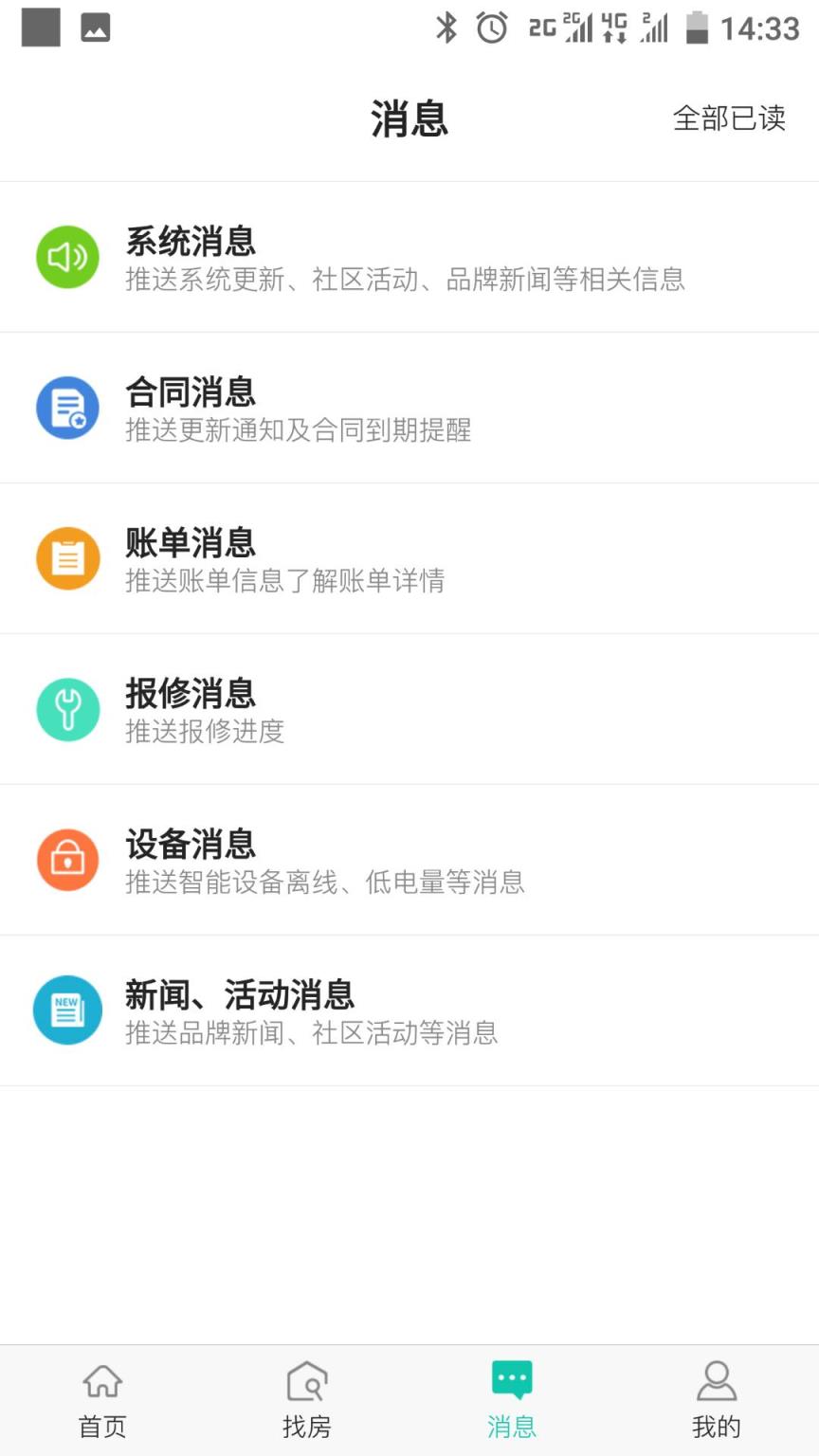This screenshot has height=1456, width=819.
Task: Open 设备消息 device notifications
Action: coord(379,860)
